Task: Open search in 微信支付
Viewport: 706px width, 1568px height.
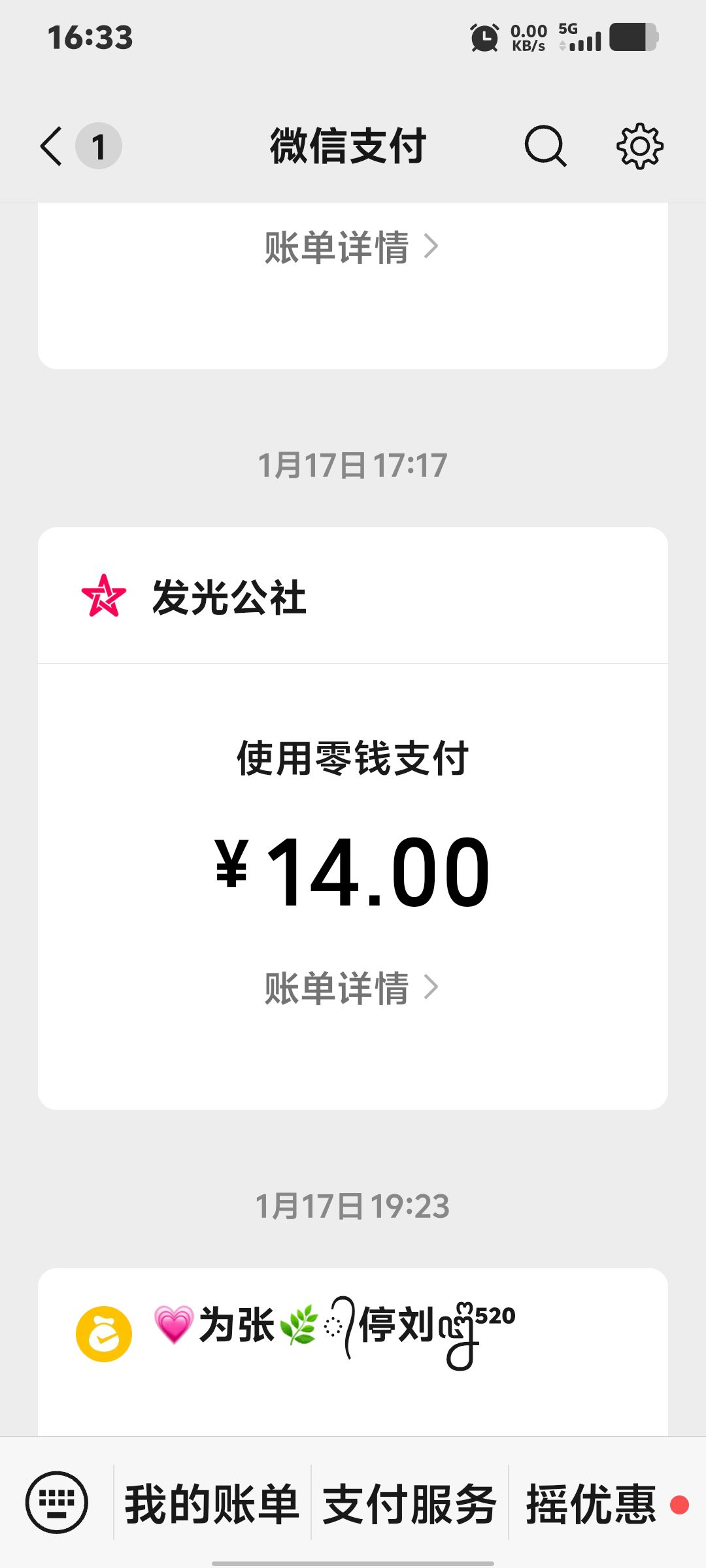Action: (x=545, y=146)
